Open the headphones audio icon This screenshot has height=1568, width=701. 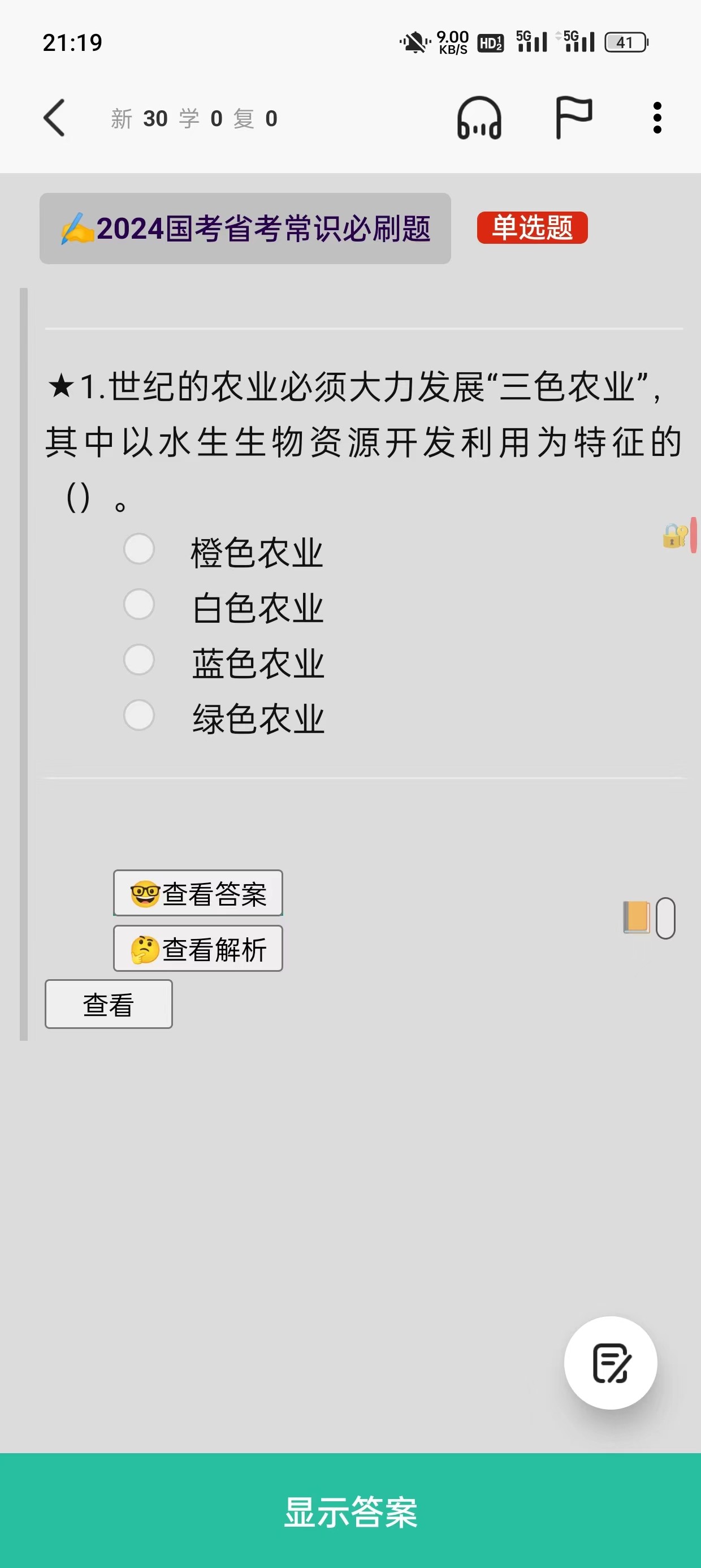pos(479,118)
